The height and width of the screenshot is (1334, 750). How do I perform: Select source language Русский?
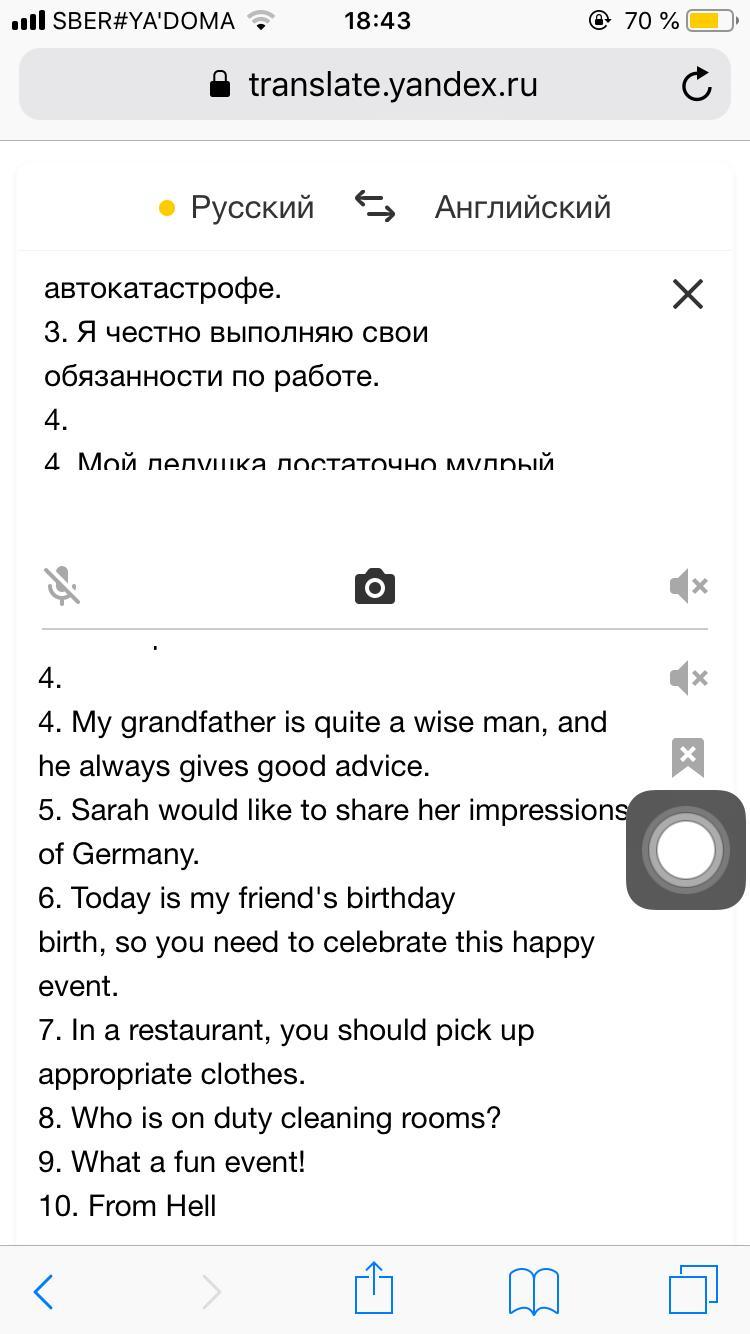(237, 207)
